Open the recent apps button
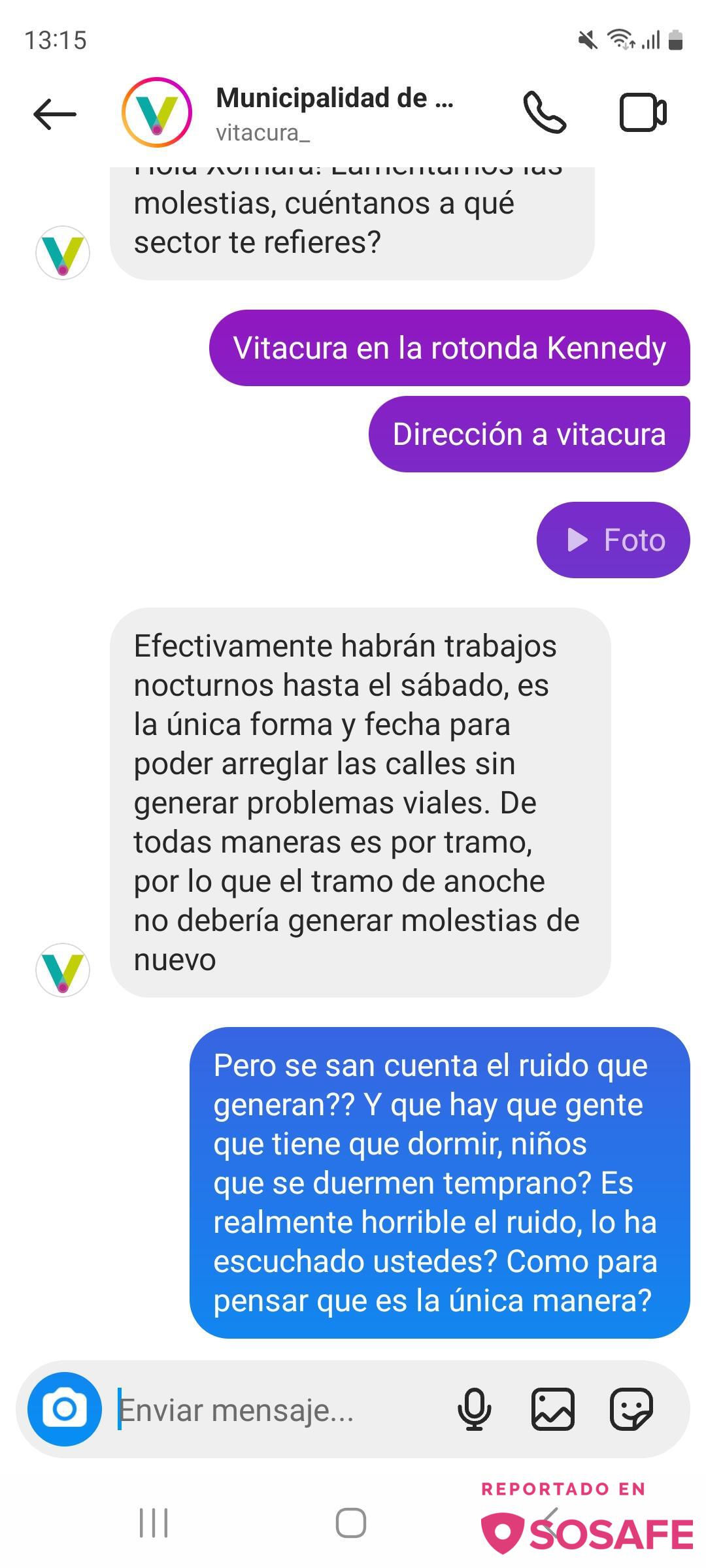Image resolution: width=706 pixels, height=1568 pixels. coord(154,1523)
